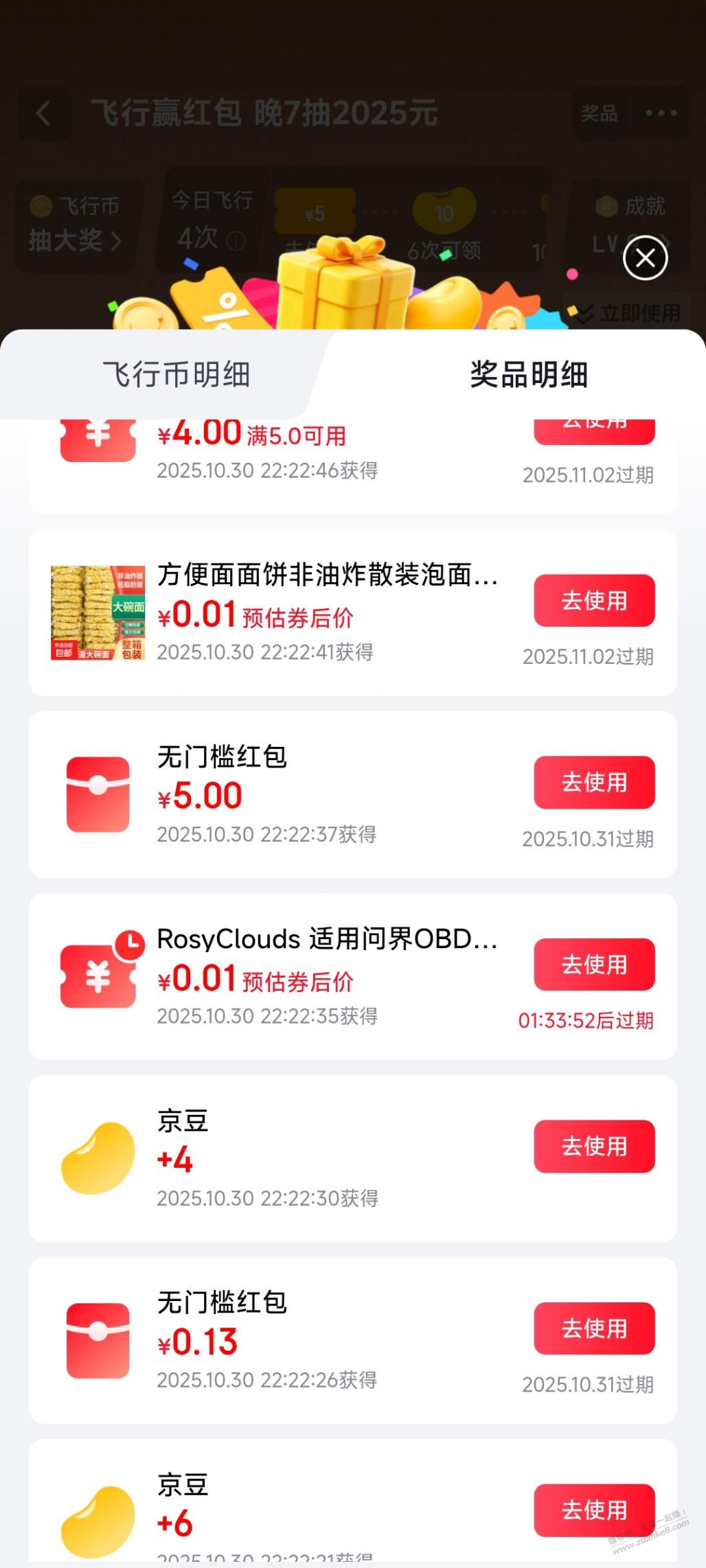706x1568 pixels.
Task: Redeem the ¥0.13 无门槛红包
Action: point(594,1328)
